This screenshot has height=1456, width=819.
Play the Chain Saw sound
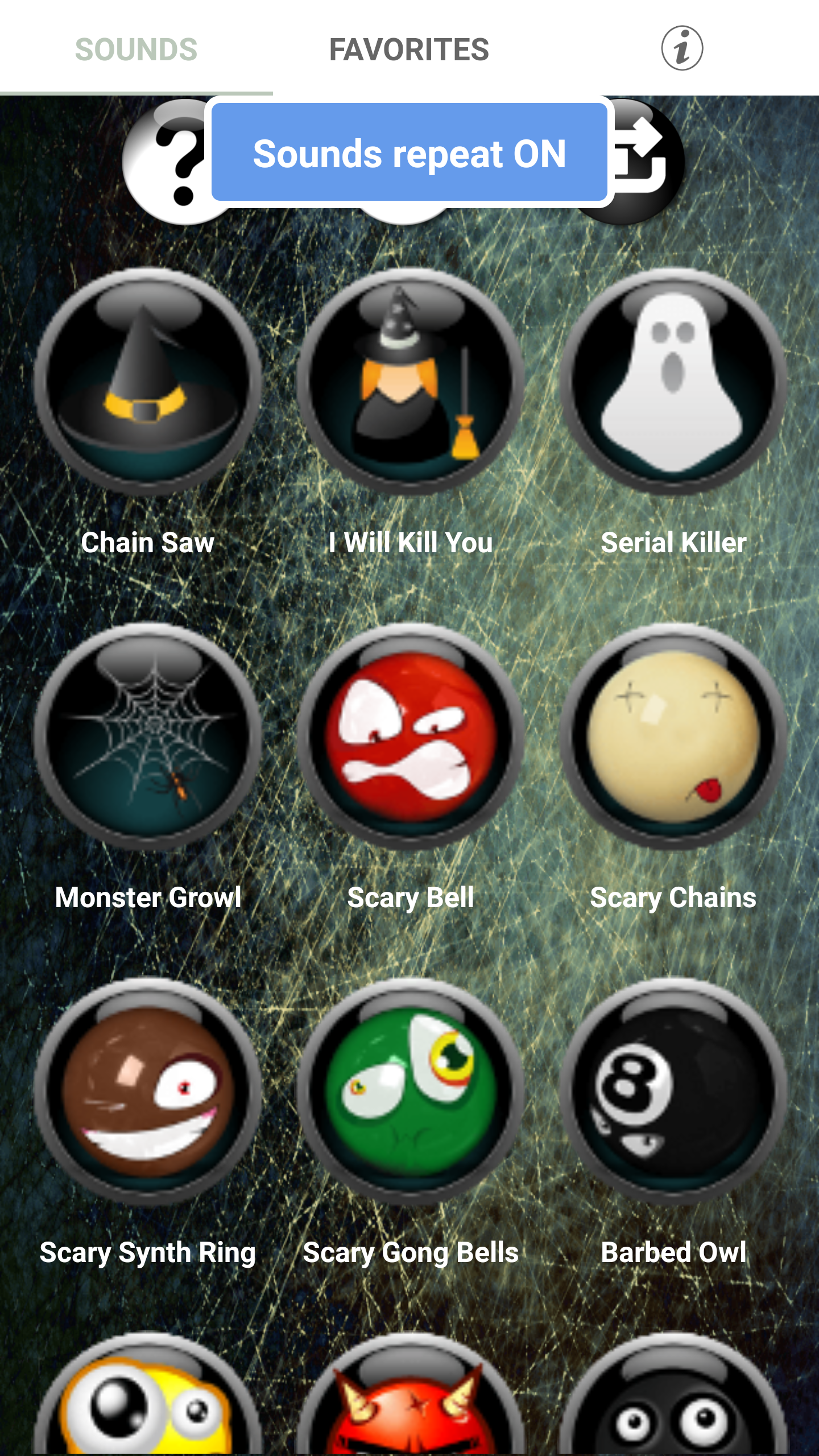click(x=147, y=382)
